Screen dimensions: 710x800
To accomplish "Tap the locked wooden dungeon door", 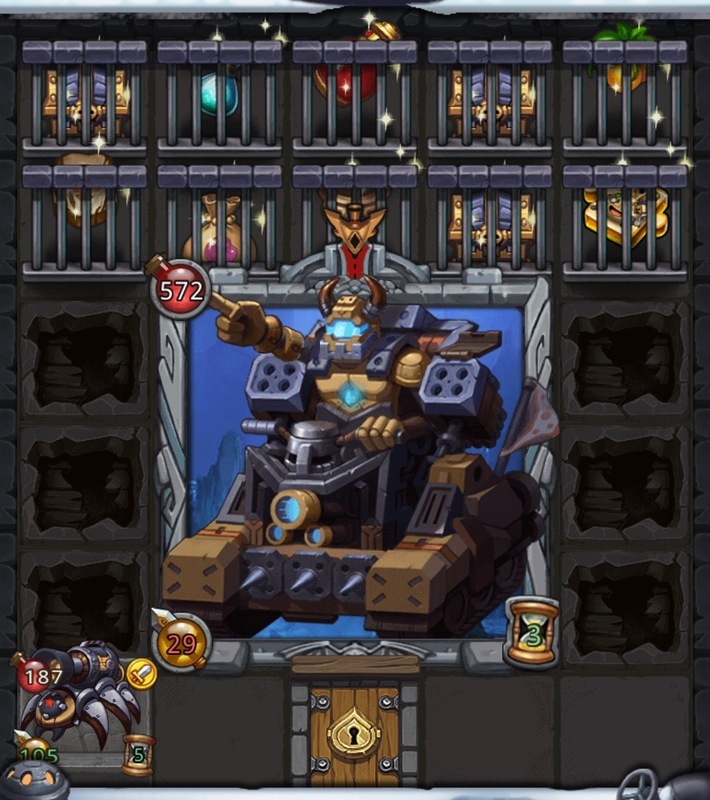I will point(355,735).
